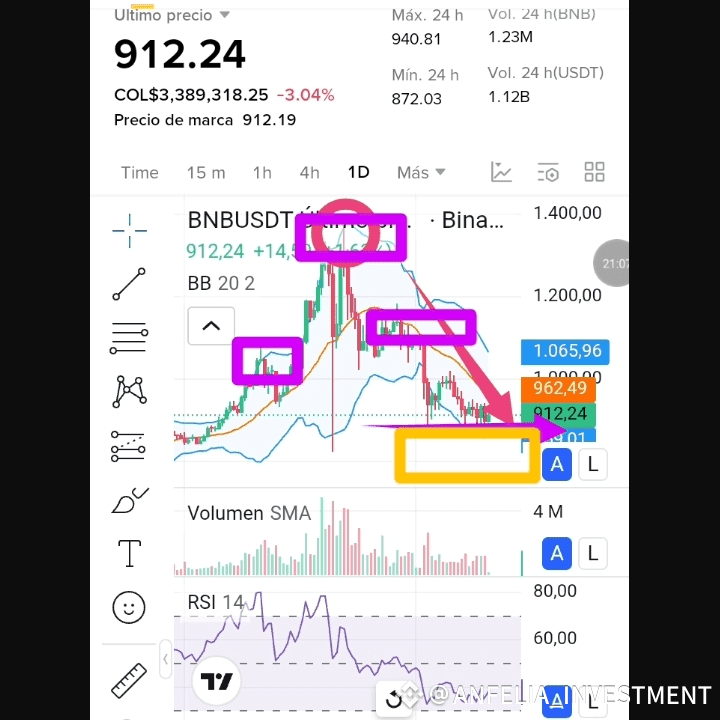The height and width of the screenshot is (720, 720).
Task: Tap the undo arrow button
Action: pyautogui.click(x=394, y=699)
